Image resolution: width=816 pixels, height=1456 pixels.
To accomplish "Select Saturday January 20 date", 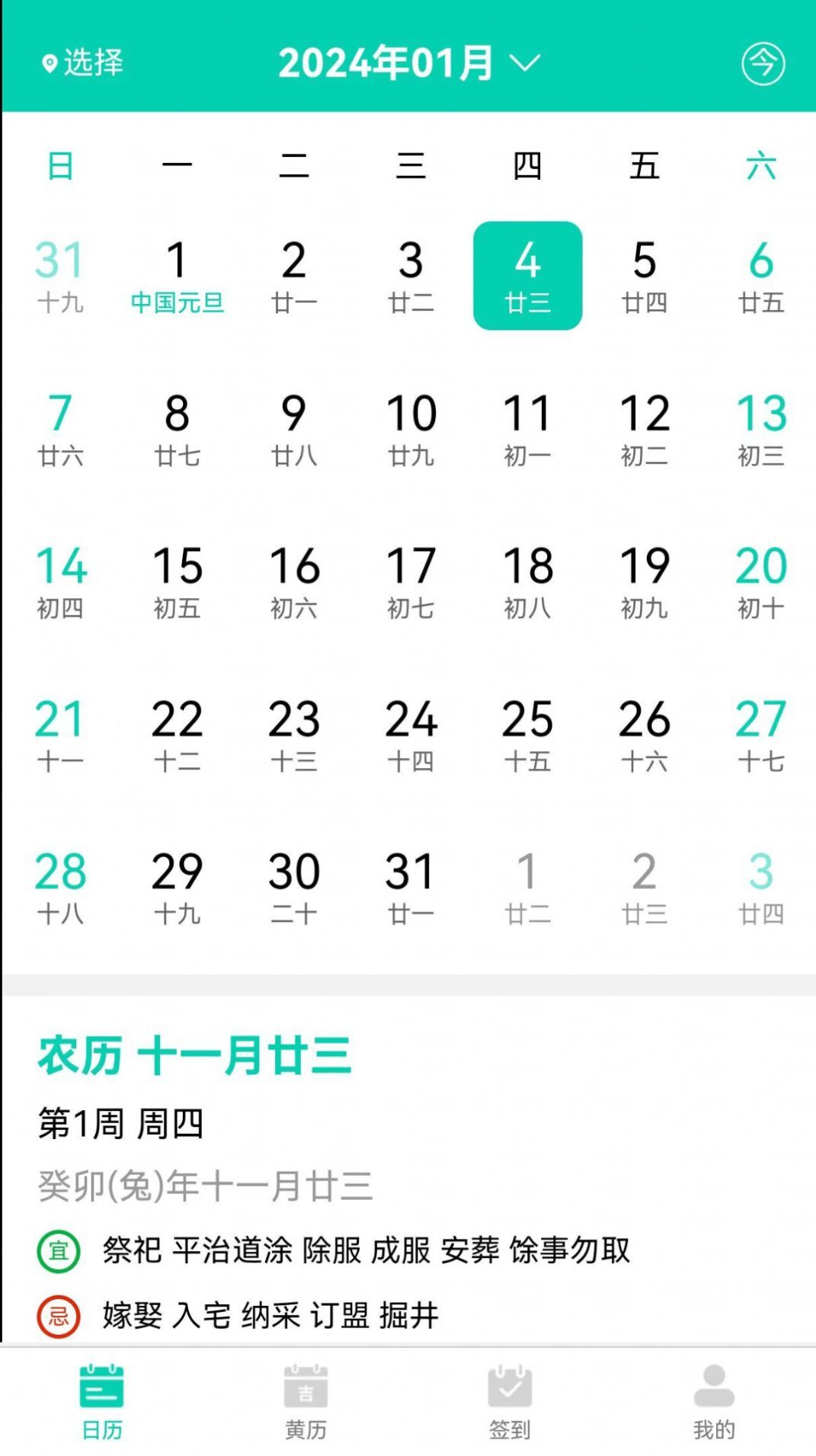I will click(762, 581).
